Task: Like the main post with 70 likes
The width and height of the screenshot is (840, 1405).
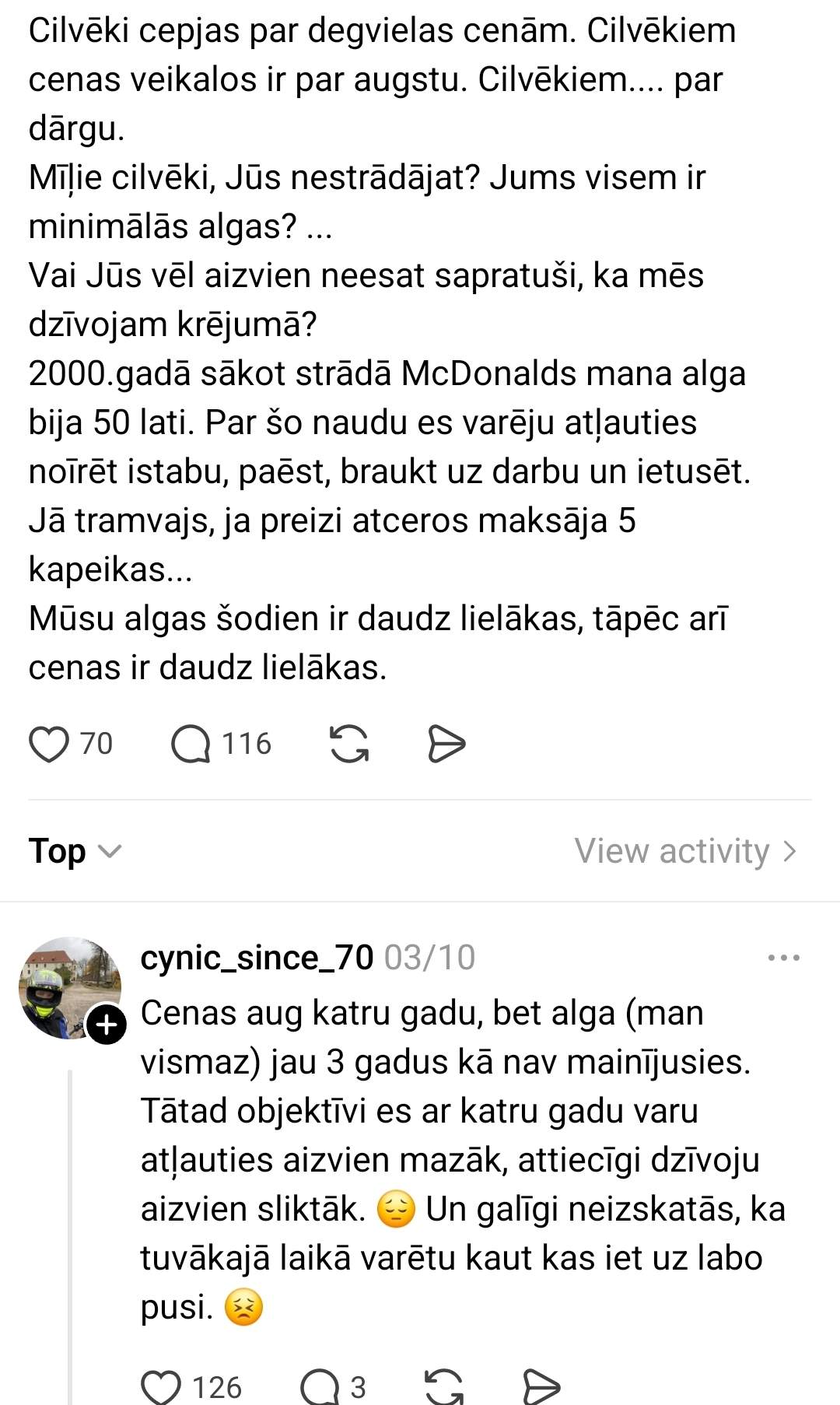Action: (49, 744)
